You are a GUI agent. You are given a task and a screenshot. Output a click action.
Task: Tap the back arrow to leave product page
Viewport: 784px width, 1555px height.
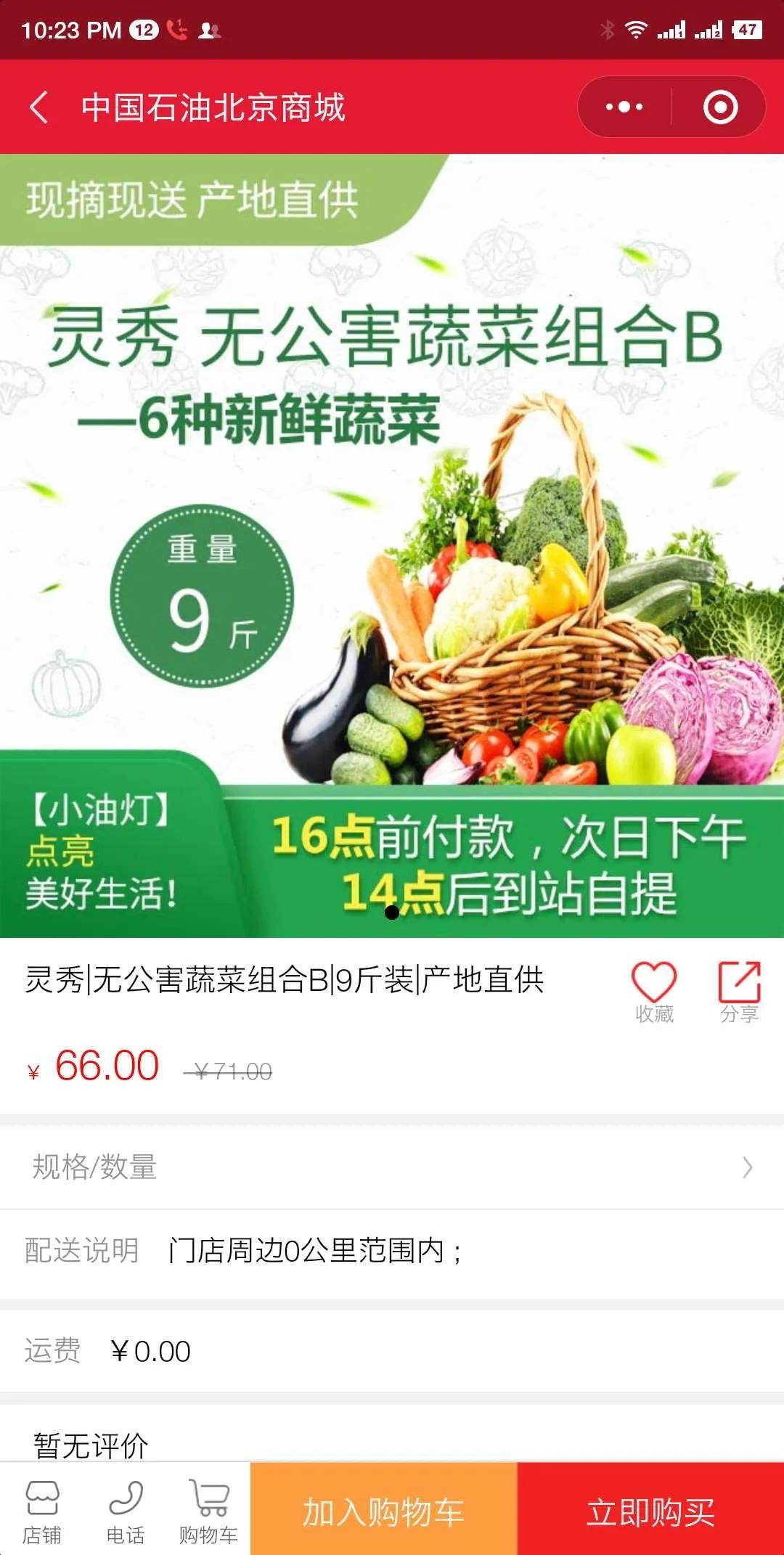pos(40,105)
